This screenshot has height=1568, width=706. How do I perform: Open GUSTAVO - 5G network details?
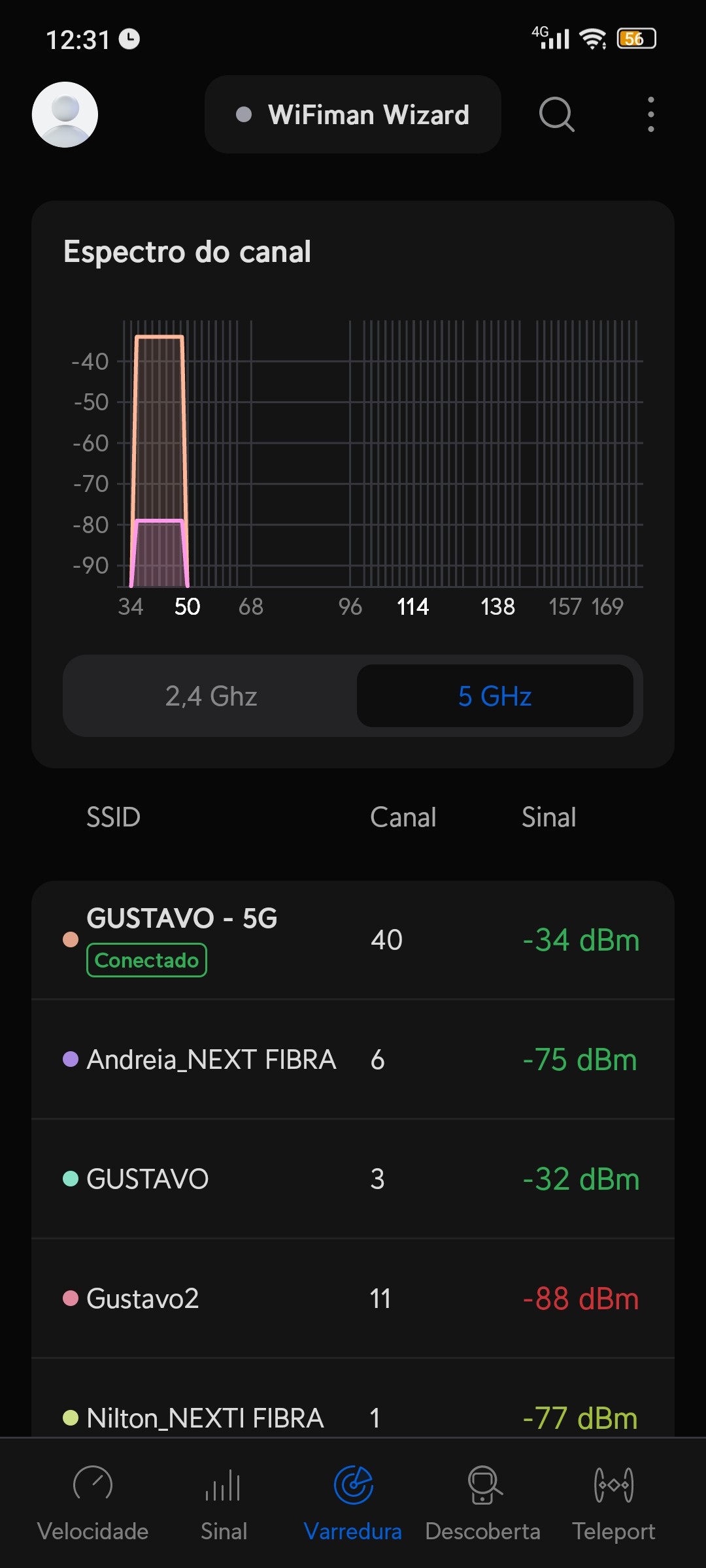(x=353, y=939)
